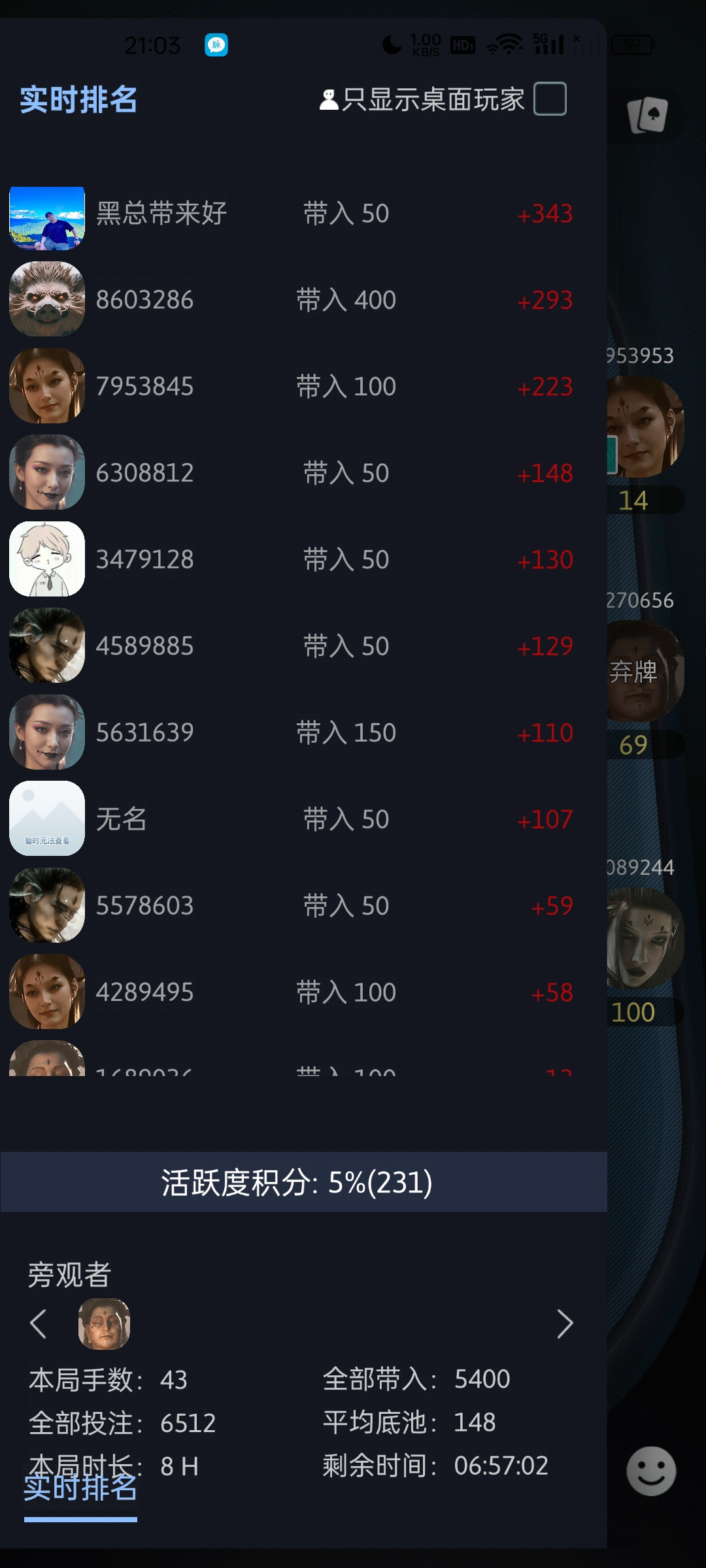Open player 黑总带来好's row
The width and height of the screenshot is (706, 1568).
pyautogui.click(x=291, y=214)
